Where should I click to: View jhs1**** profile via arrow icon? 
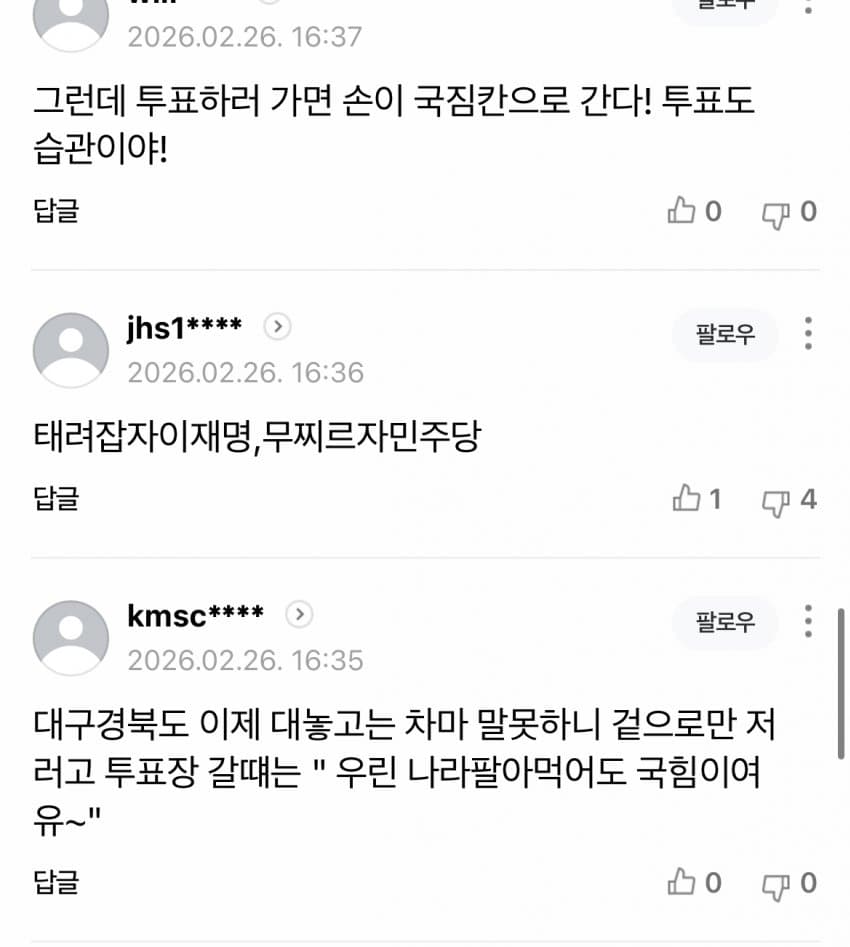pos(277,327)
